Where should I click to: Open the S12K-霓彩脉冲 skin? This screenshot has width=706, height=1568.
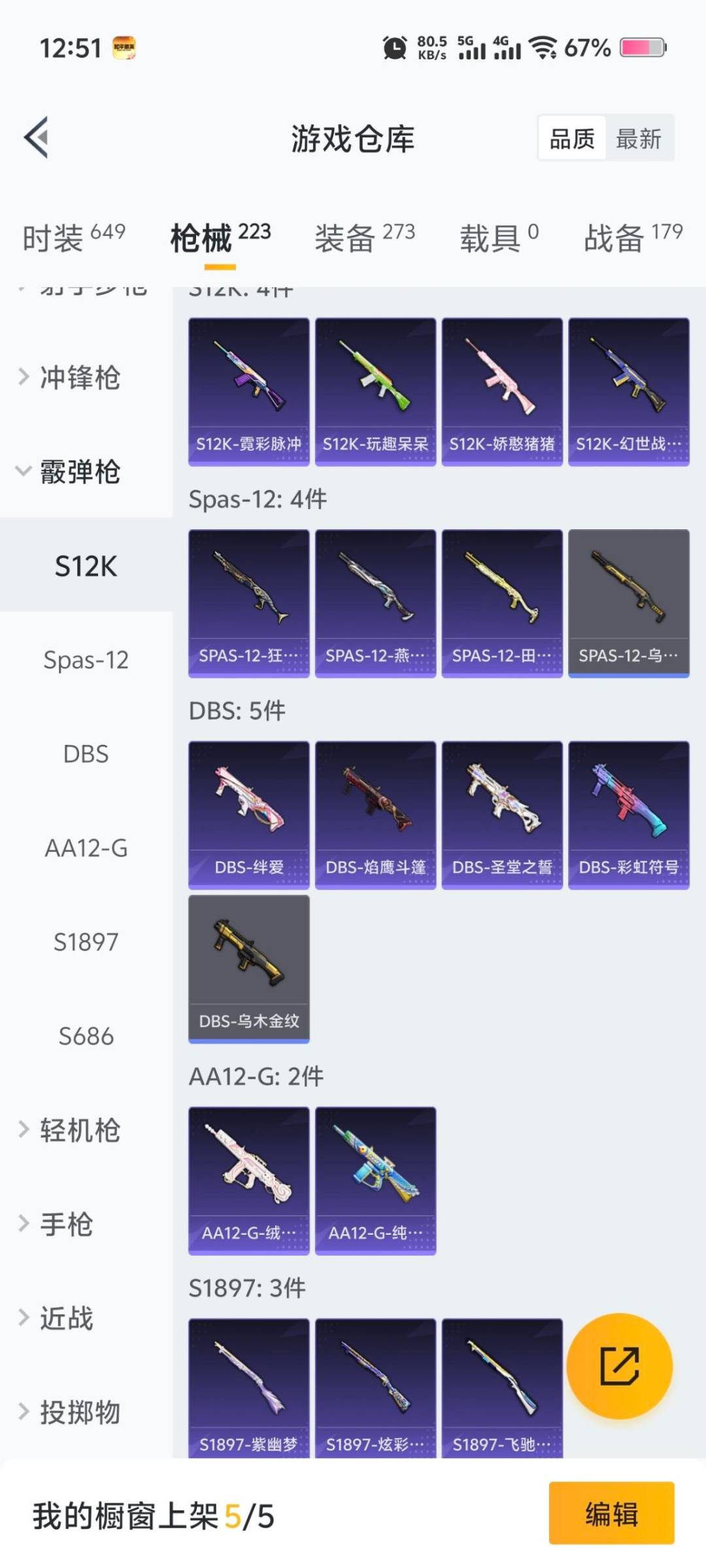coord(248,391)
